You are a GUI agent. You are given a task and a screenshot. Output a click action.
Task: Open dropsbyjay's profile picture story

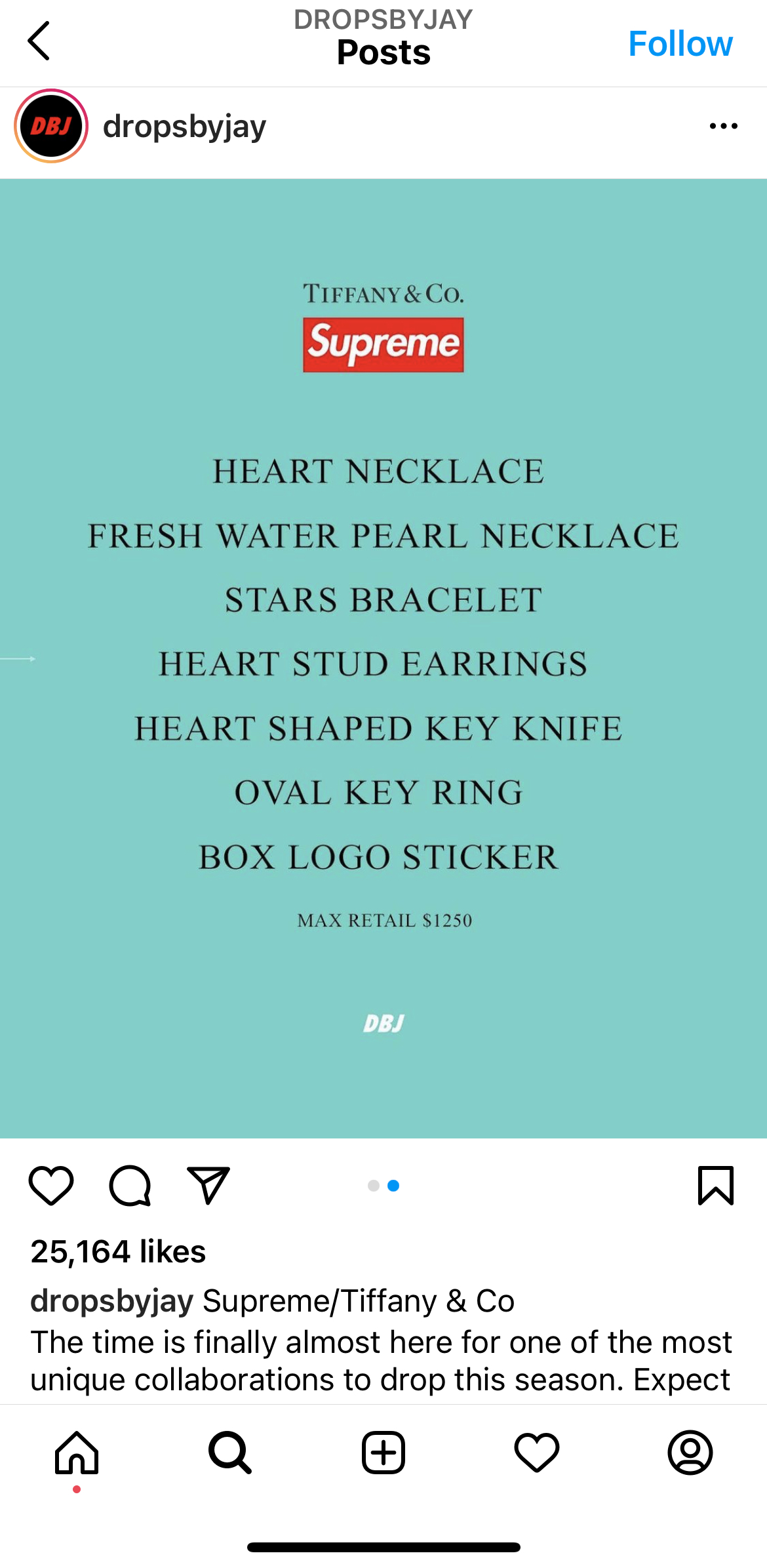(51, 126)
